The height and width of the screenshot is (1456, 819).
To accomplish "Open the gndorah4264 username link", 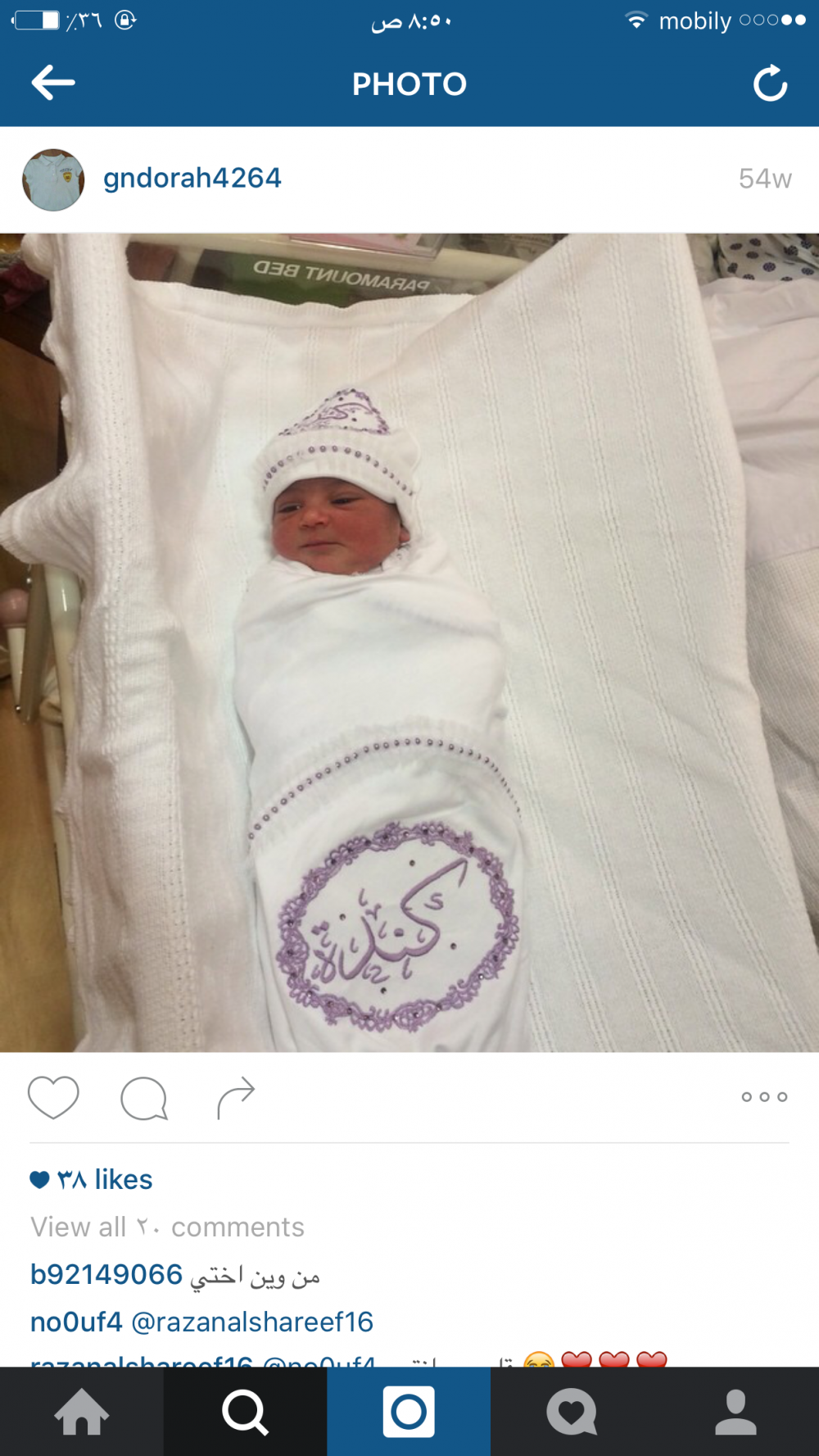I will point(192,178).
